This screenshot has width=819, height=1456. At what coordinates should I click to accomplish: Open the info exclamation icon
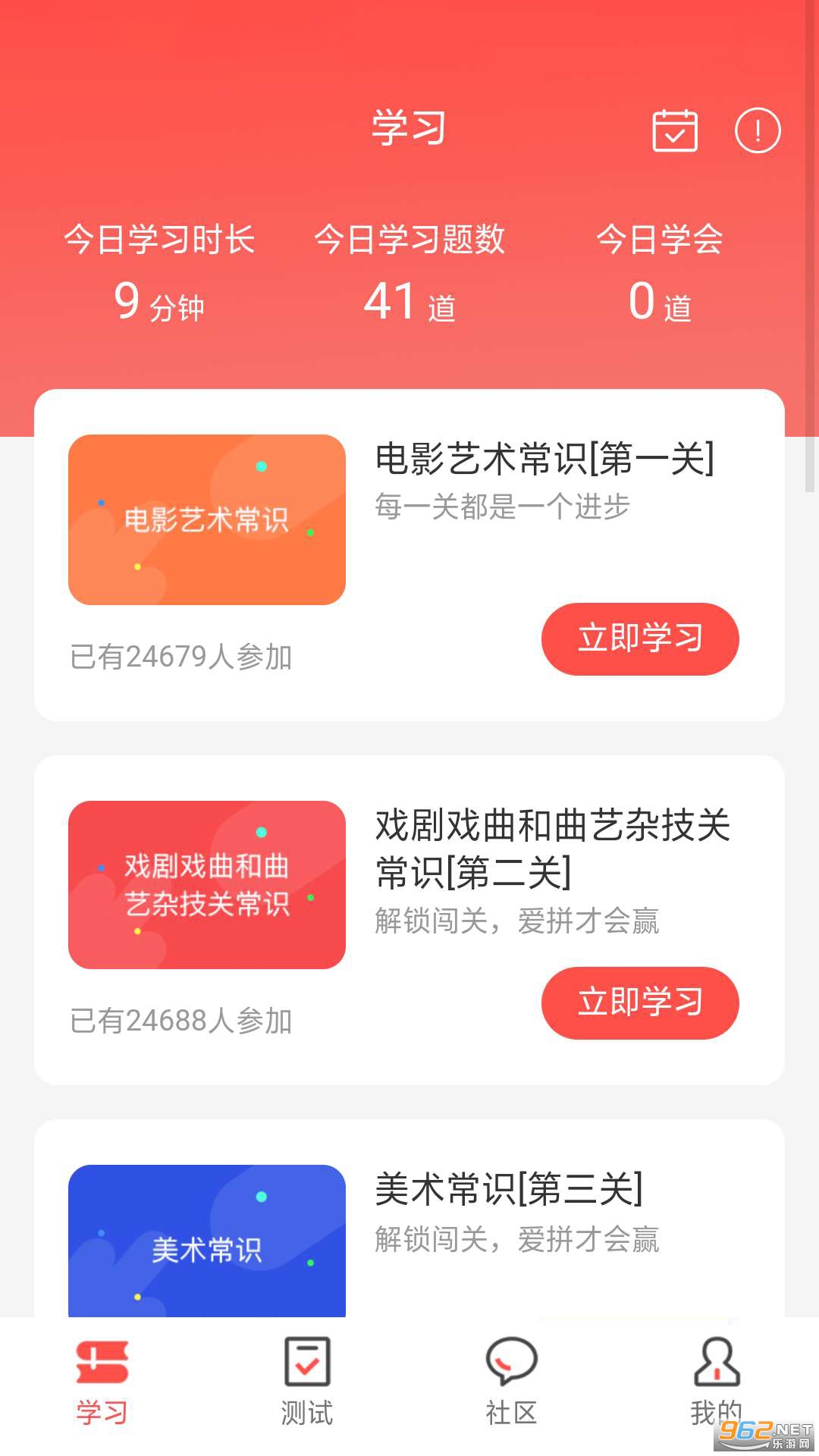[x=758, y=130]
